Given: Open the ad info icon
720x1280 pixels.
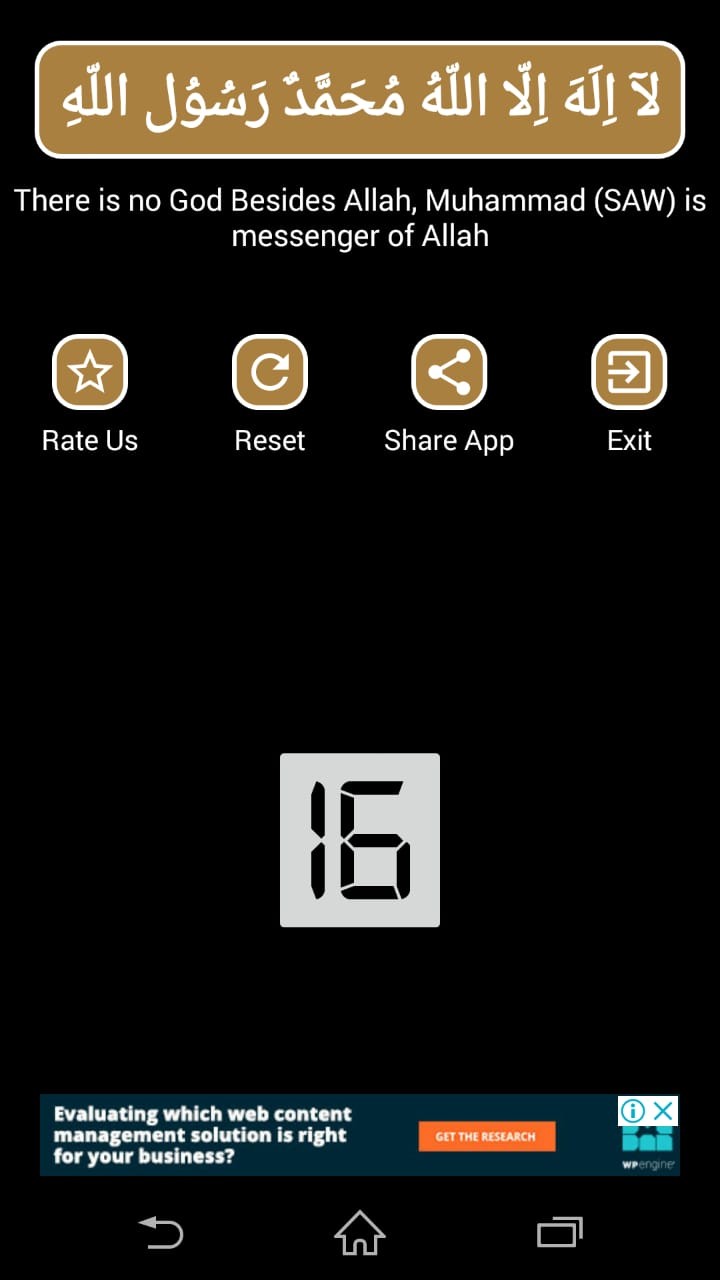Looking at the screenshot, I should pos(633,1111).
